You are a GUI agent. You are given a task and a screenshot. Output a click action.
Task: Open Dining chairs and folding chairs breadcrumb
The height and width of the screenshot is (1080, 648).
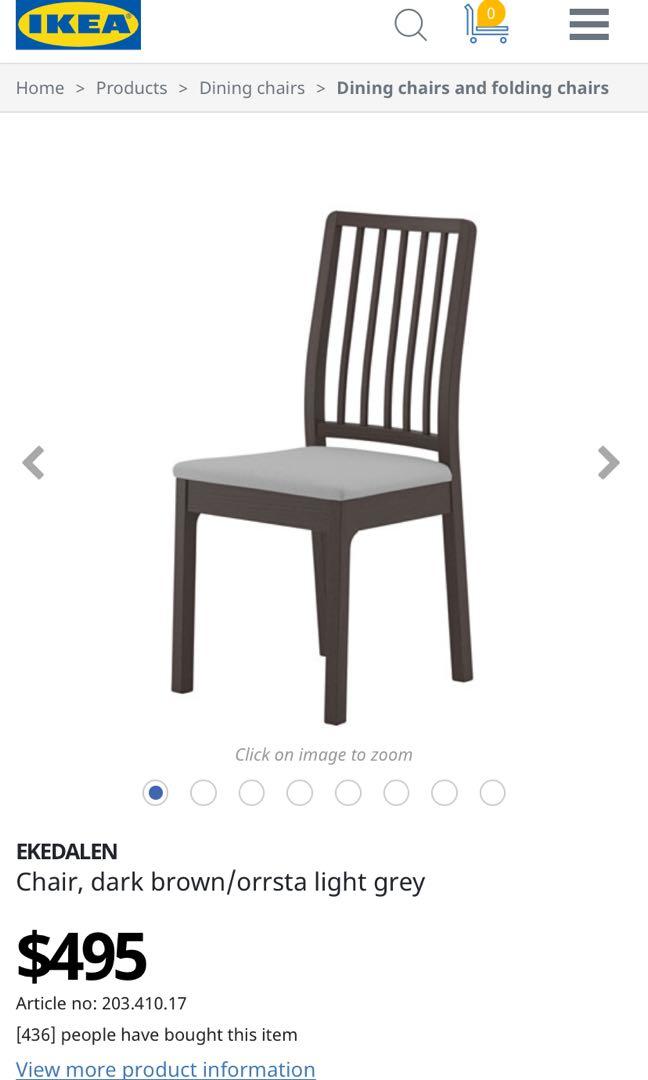(x=472, y=88)
